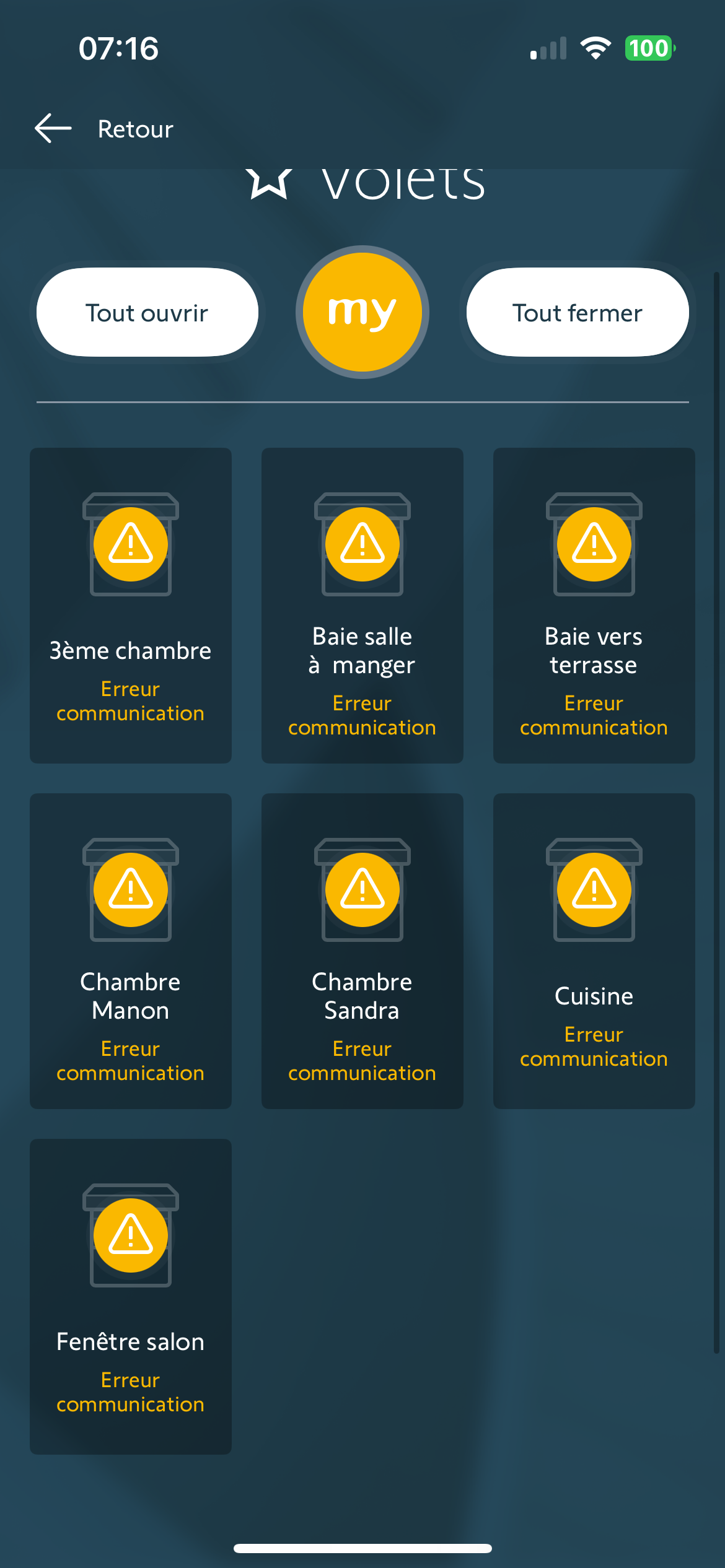Tap the Tout ouvrir button

tap(147, 313)
